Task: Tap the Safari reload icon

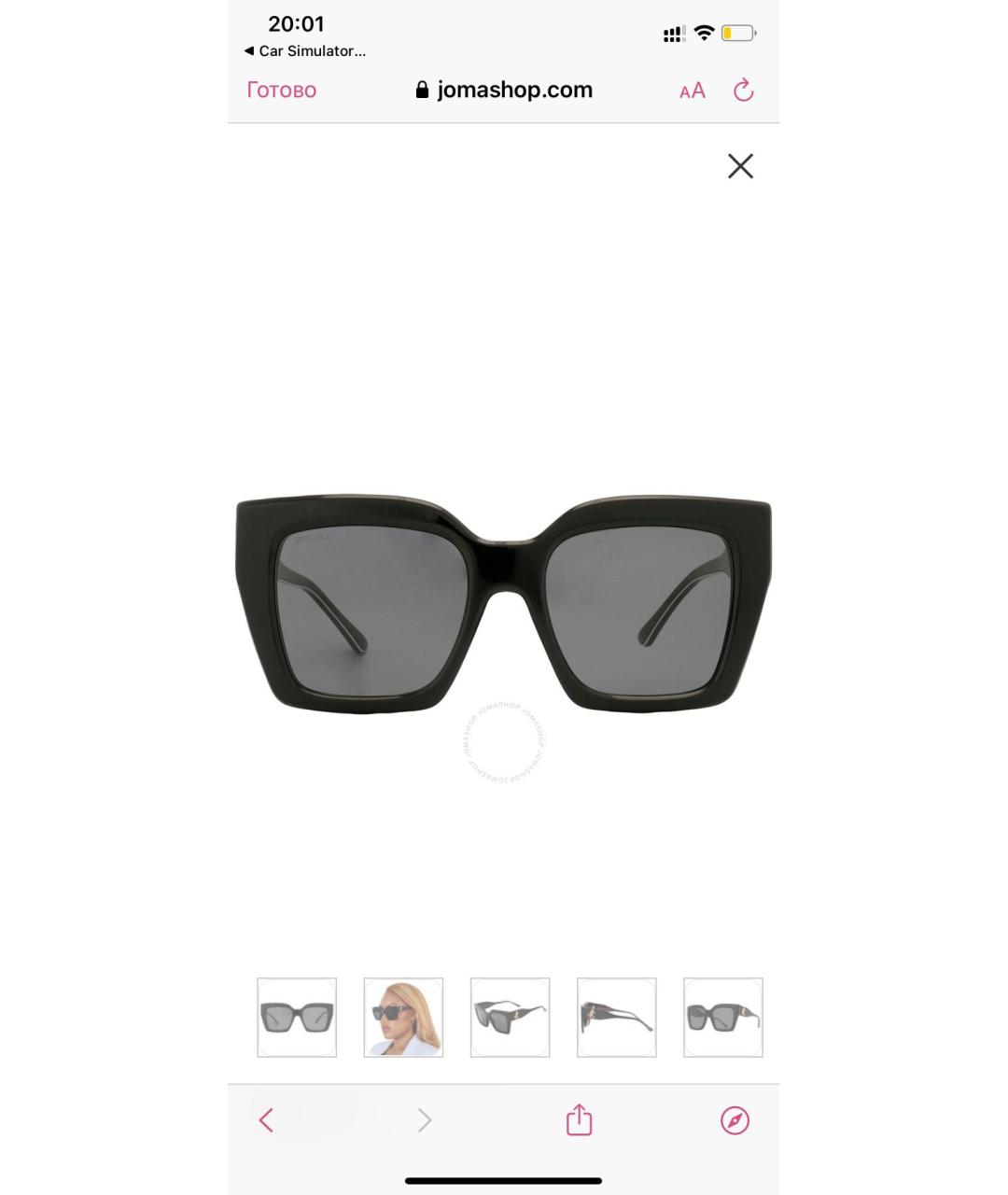Action: (743, 90)
